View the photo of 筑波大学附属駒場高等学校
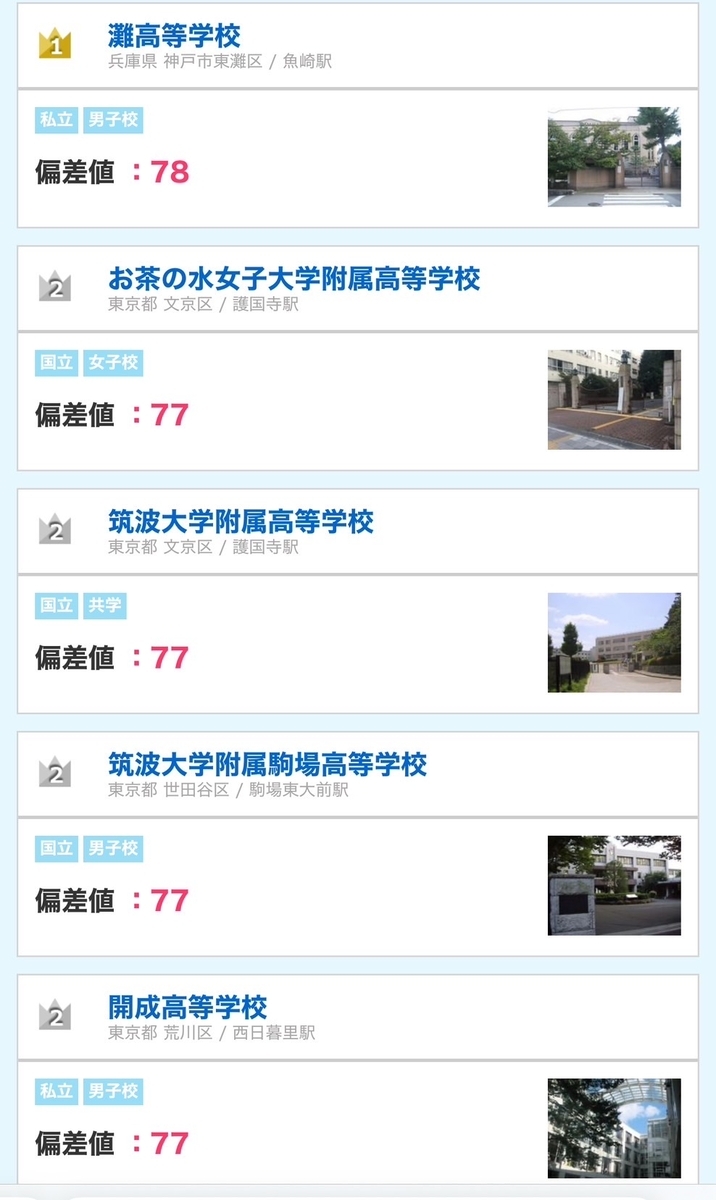The width and height of the screenshot is (716, 1200). [614, 885]
